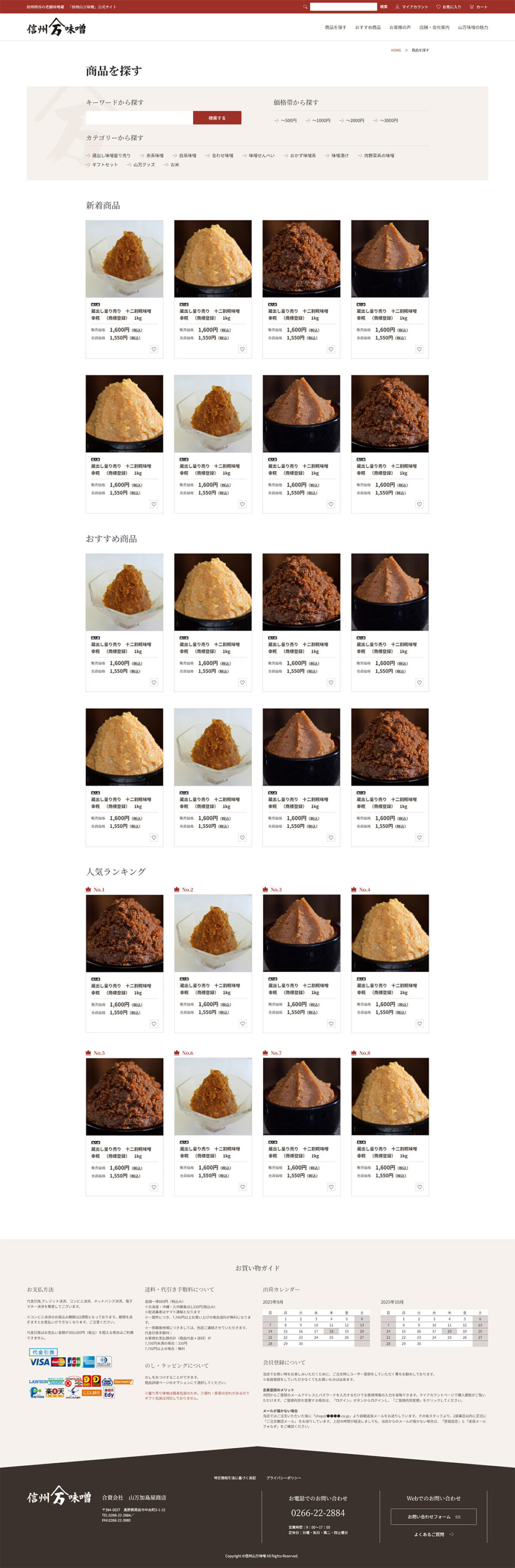Viewport: 515px width, 1568px height.
Task: Focus the keyword search field
Action: click(x=139, y=118)
